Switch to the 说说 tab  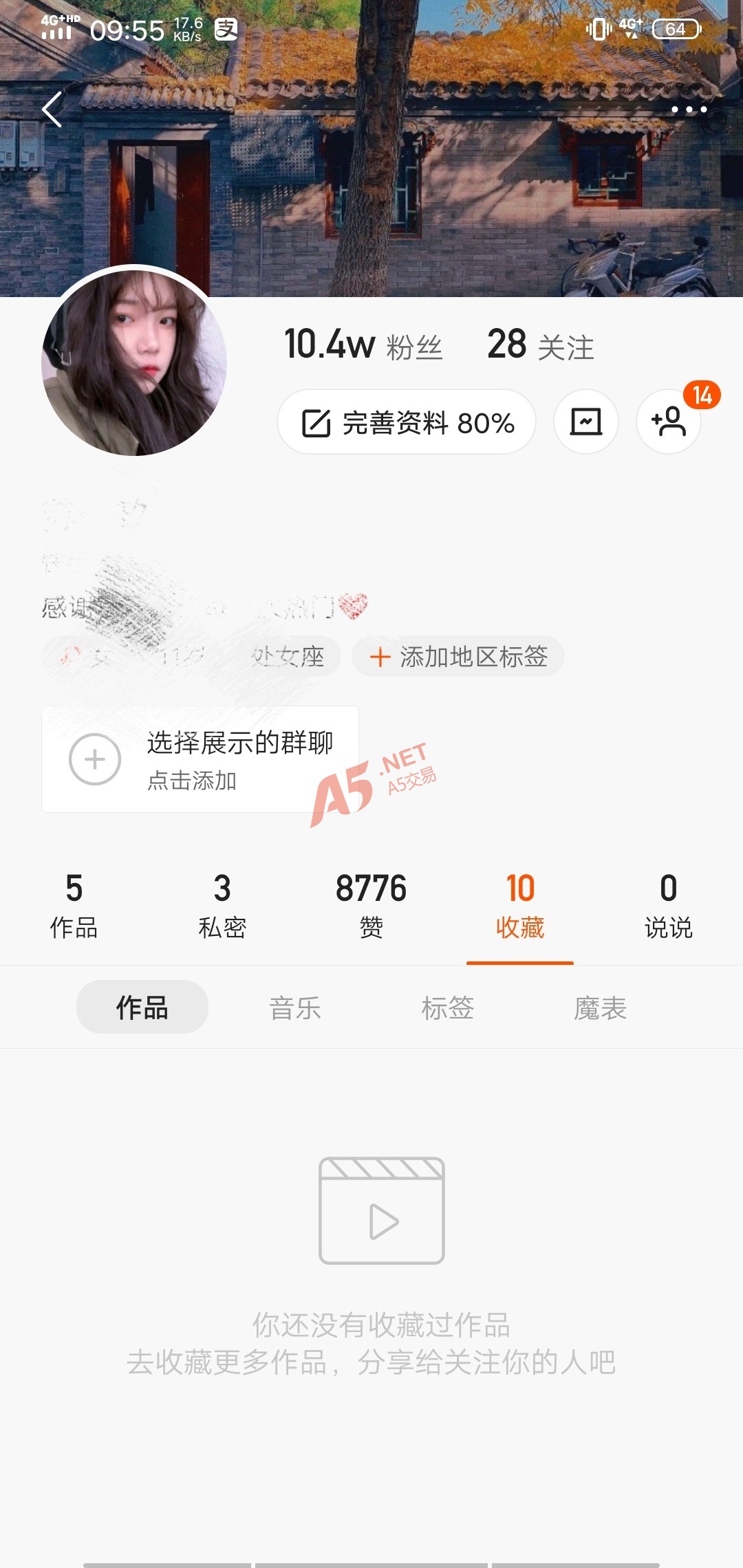point(668,905)
